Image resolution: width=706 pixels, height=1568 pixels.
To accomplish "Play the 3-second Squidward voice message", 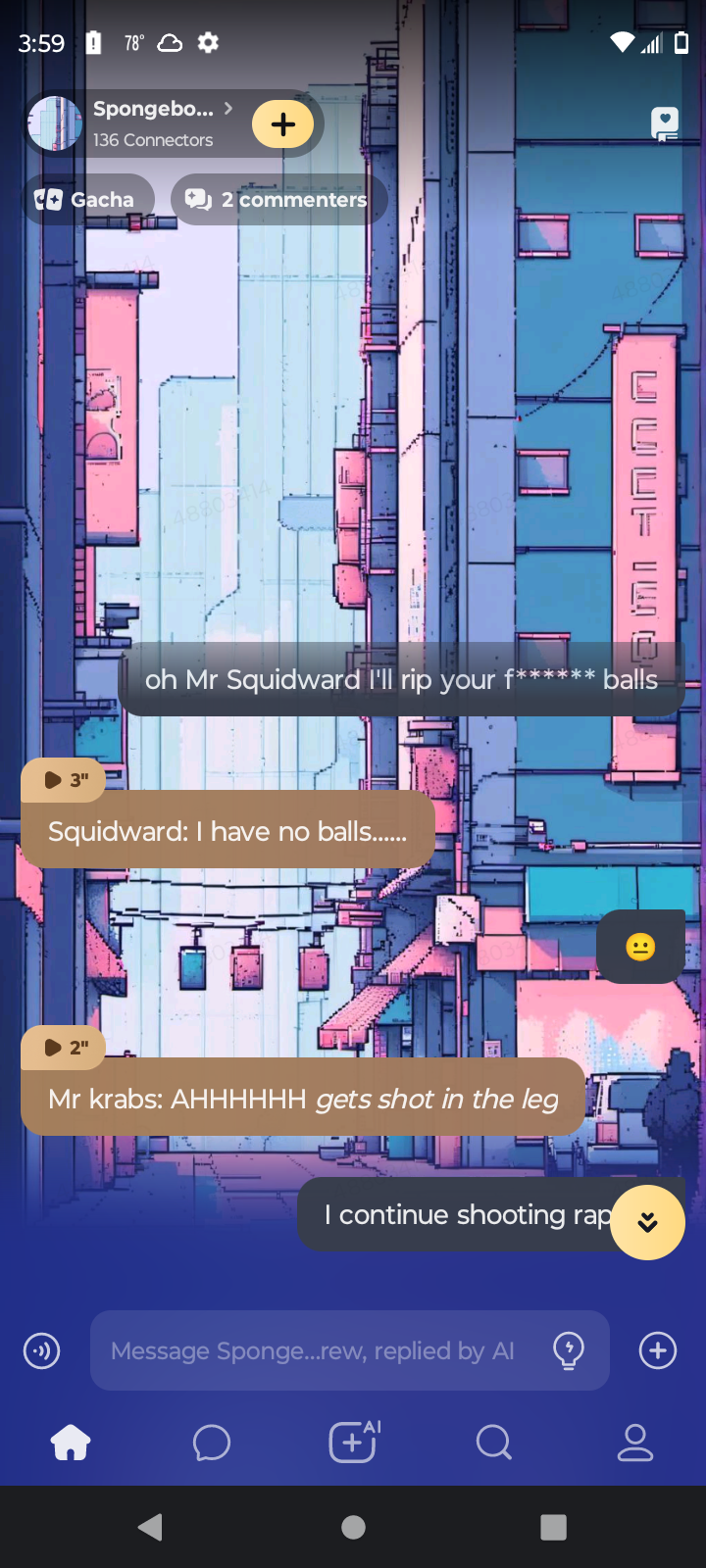I will (64, 780).
